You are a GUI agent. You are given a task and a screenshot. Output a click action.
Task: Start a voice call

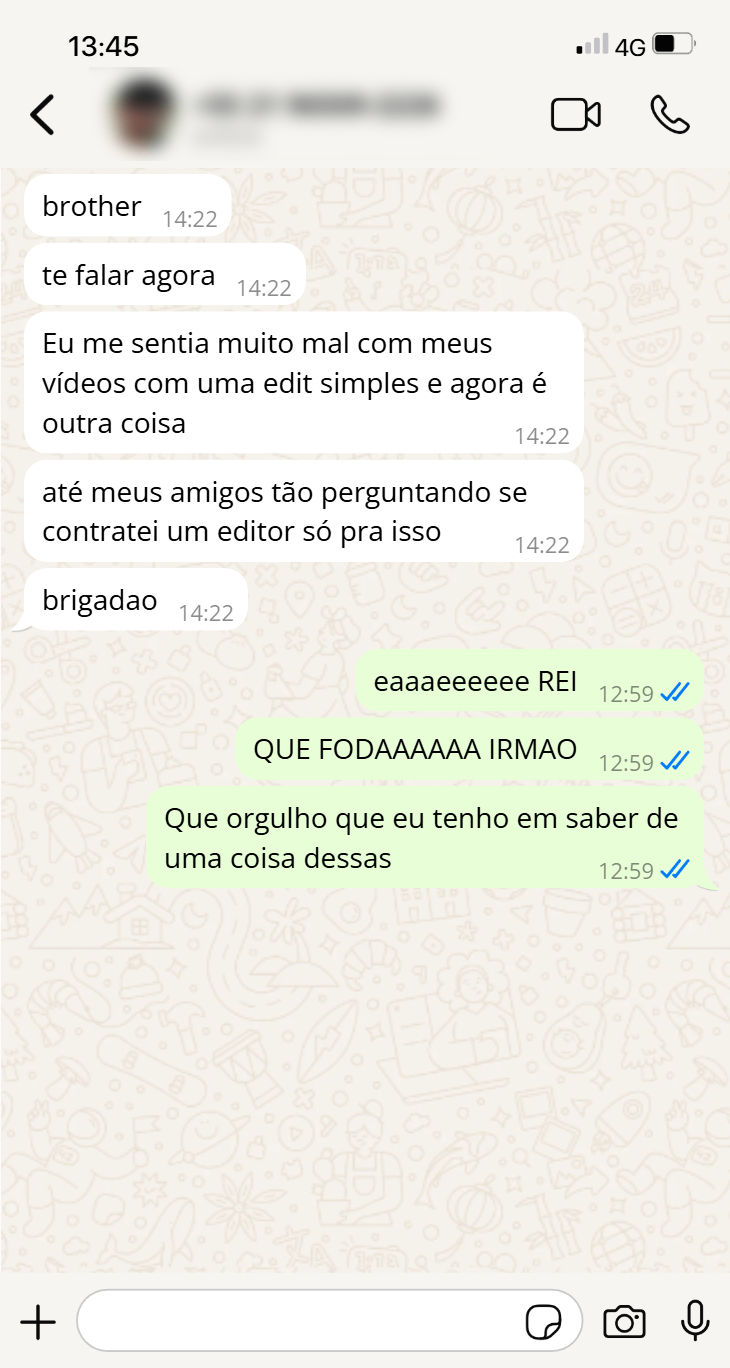click(669, 115)
